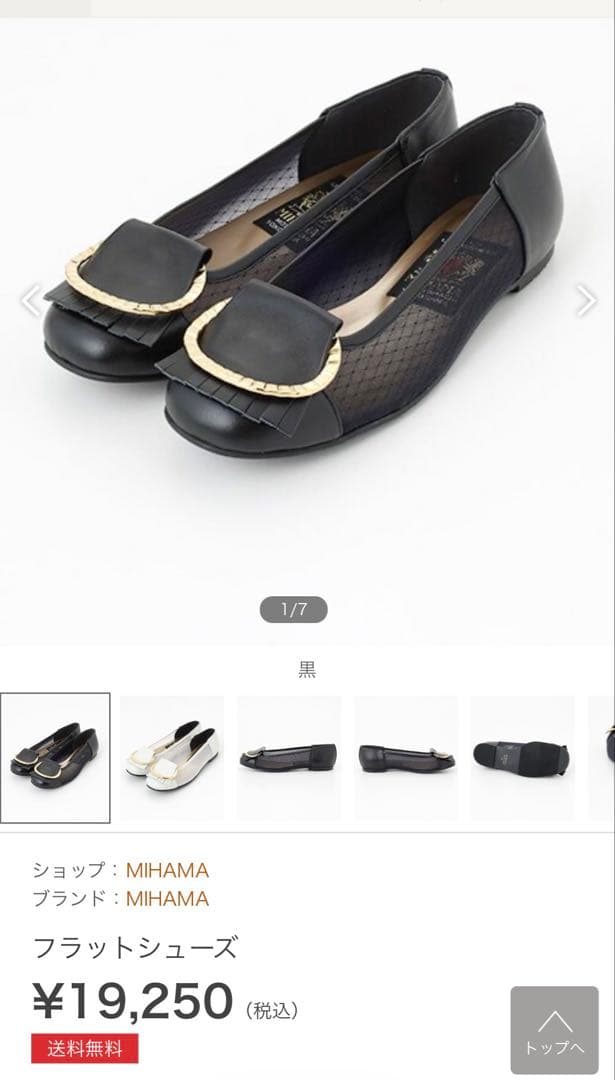Open the MIHAMA shop link

pyautogui.click(x=167, y=870)
